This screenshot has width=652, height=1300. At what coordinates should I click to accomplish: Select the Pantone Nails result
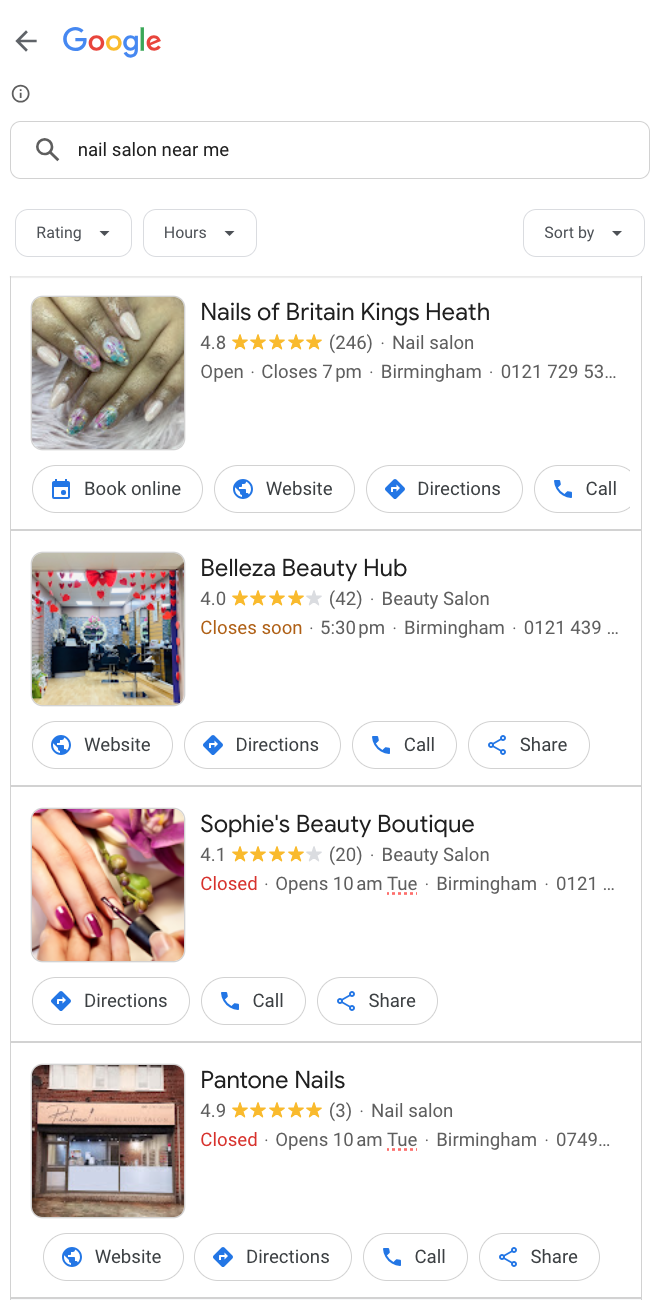[x=272, y=1080]
